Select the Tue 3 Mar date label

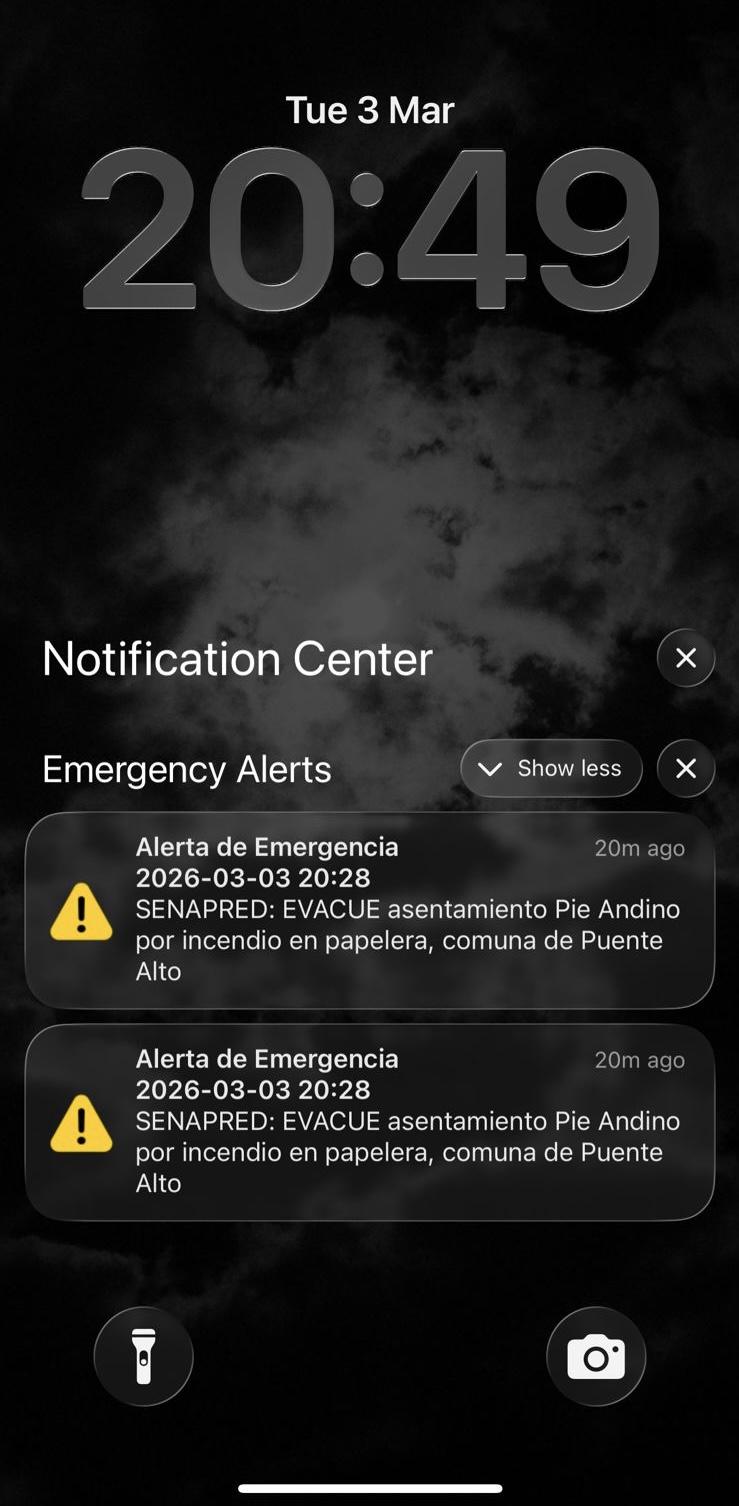369,110
